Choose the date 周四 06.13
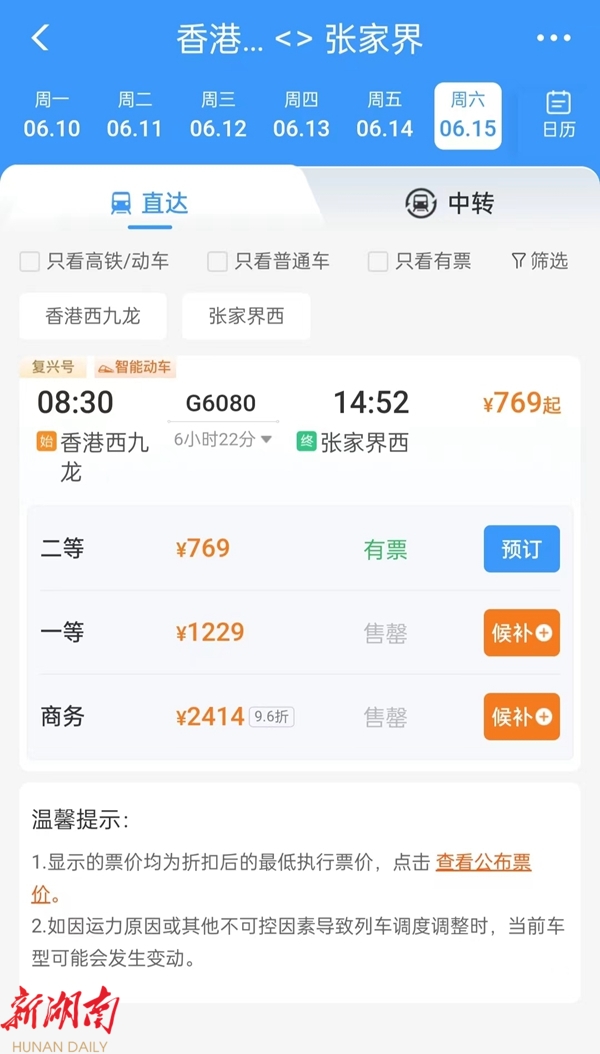 [301, 115]
